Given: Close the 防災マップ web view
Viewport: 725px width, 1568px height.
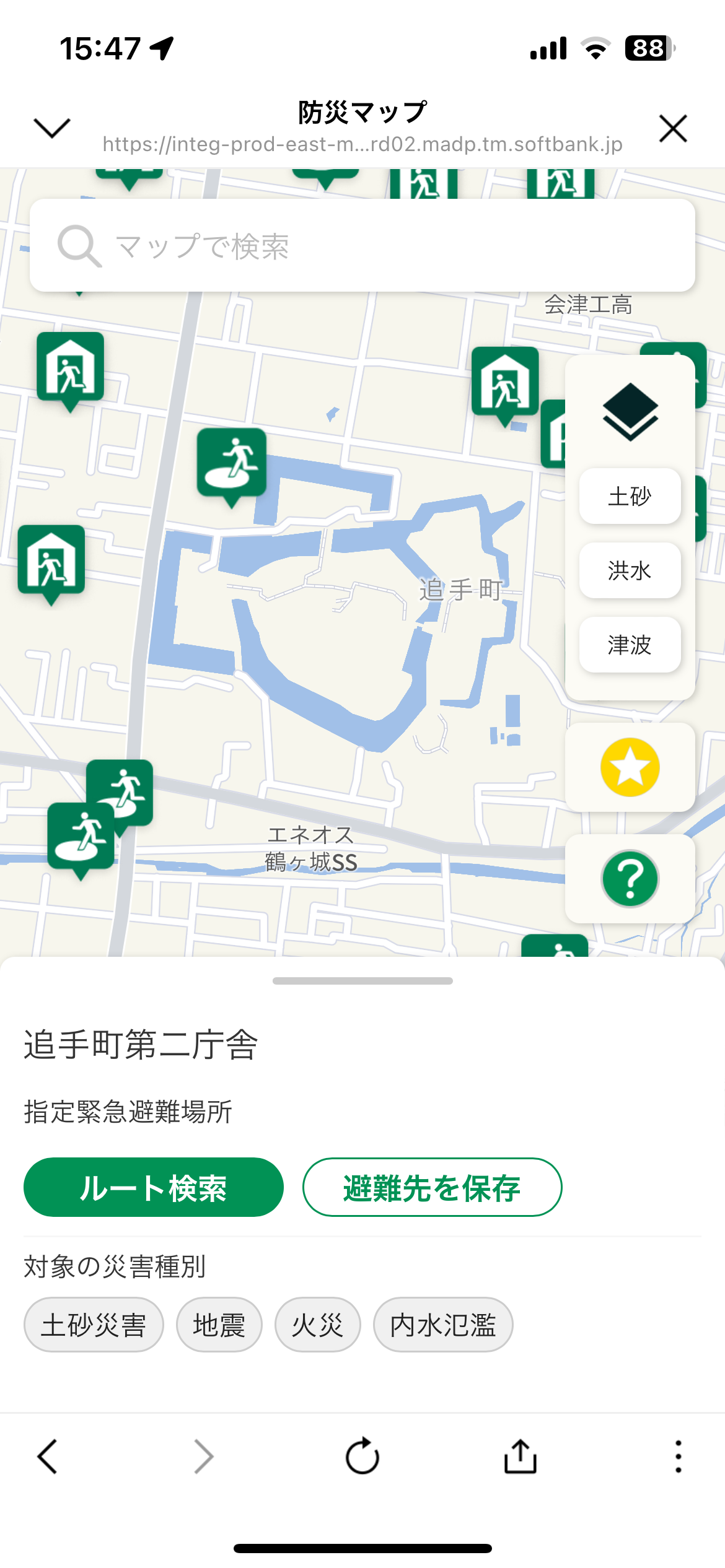Looking at the screenshot, I should click(x=673, y=128).
